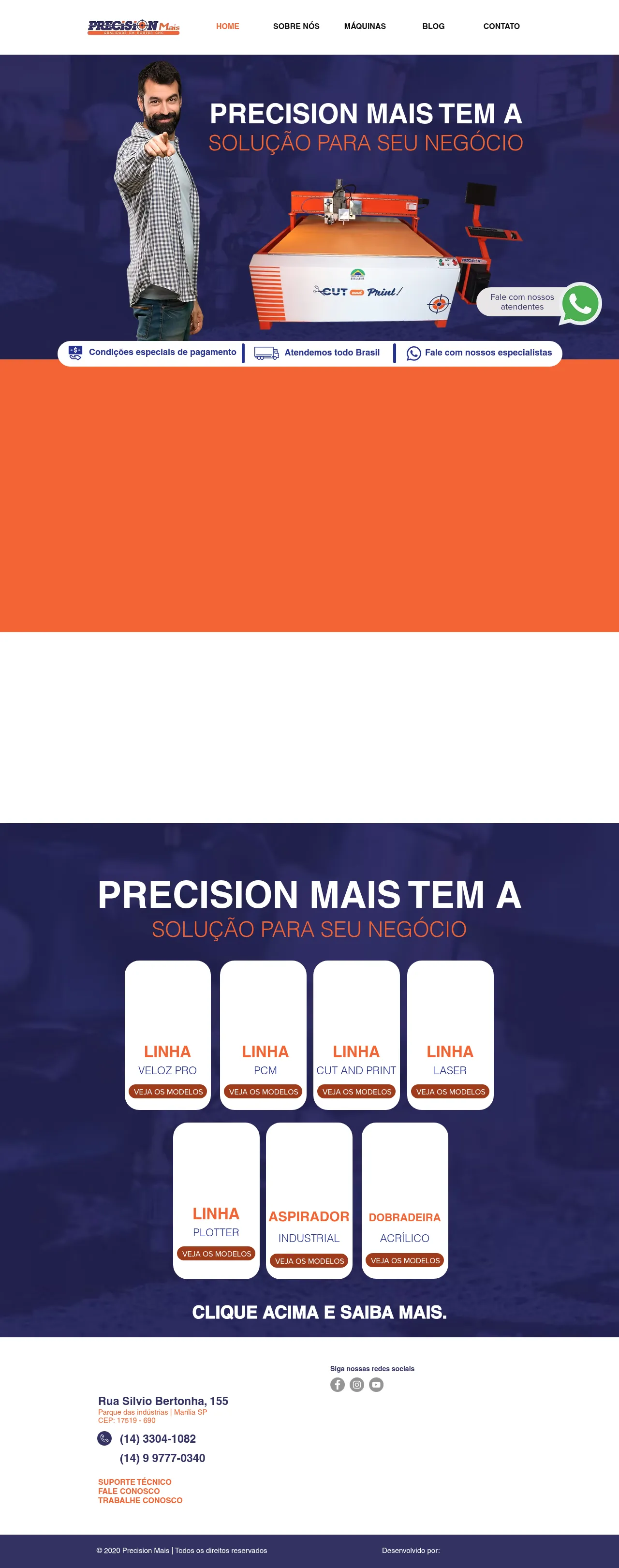619x1568 pixels.
Task: Open the SUPORTE TÉCNICO link
Action: click(134, 1481)
